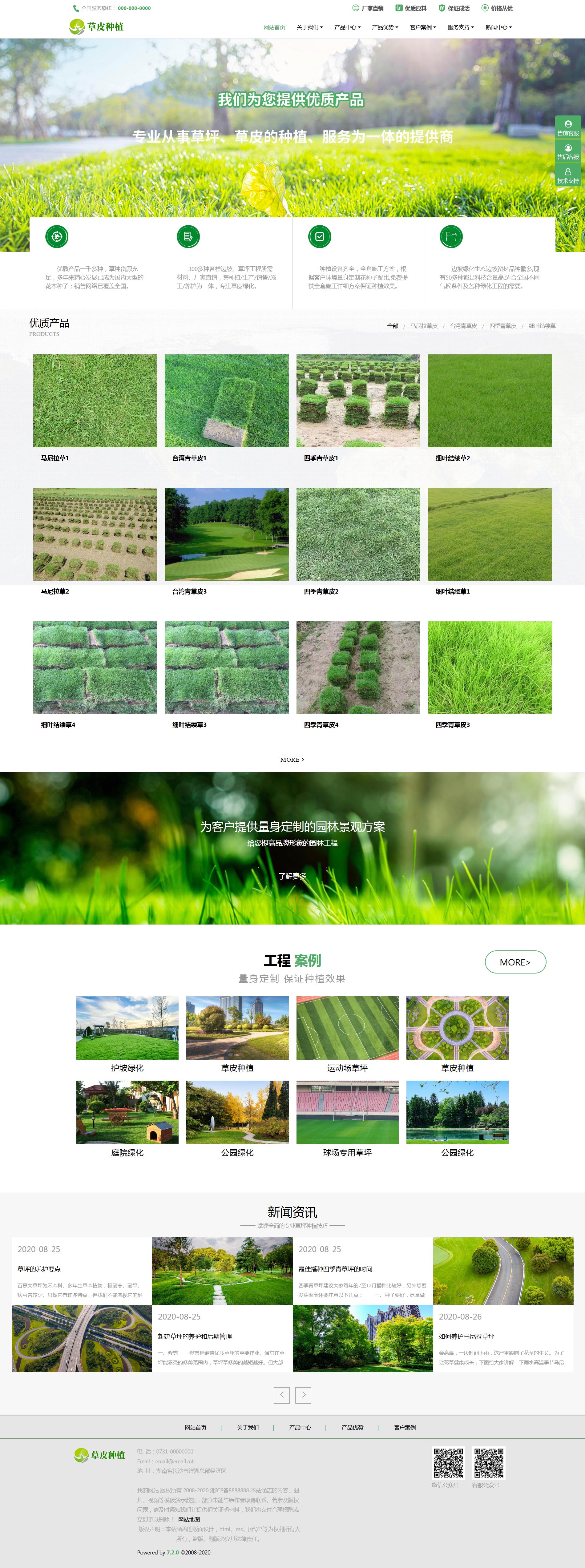Expand the 客户案例 dropdown menu

(x=422, y=27)
